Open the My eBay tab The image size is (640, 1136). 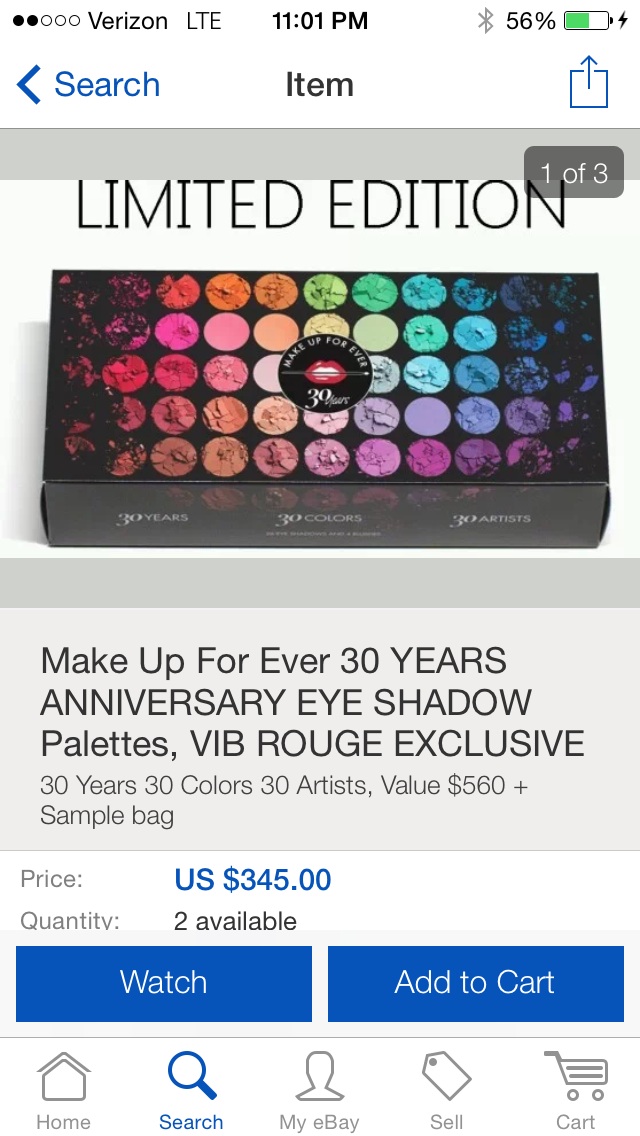point(319,1091)
